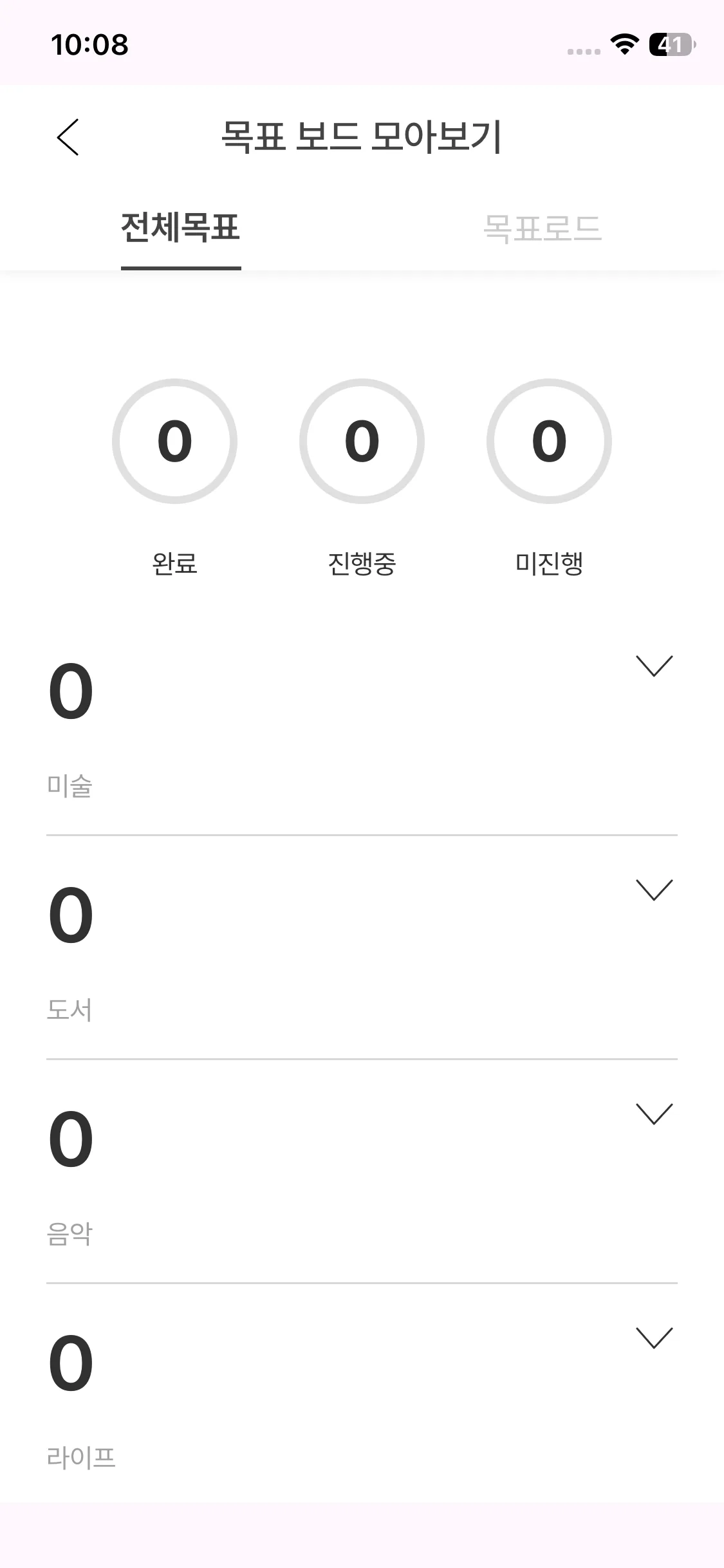This screenshot has height=1568, width=724.
Task: Expand the 라이프 category
Action: coord(654,1338)
